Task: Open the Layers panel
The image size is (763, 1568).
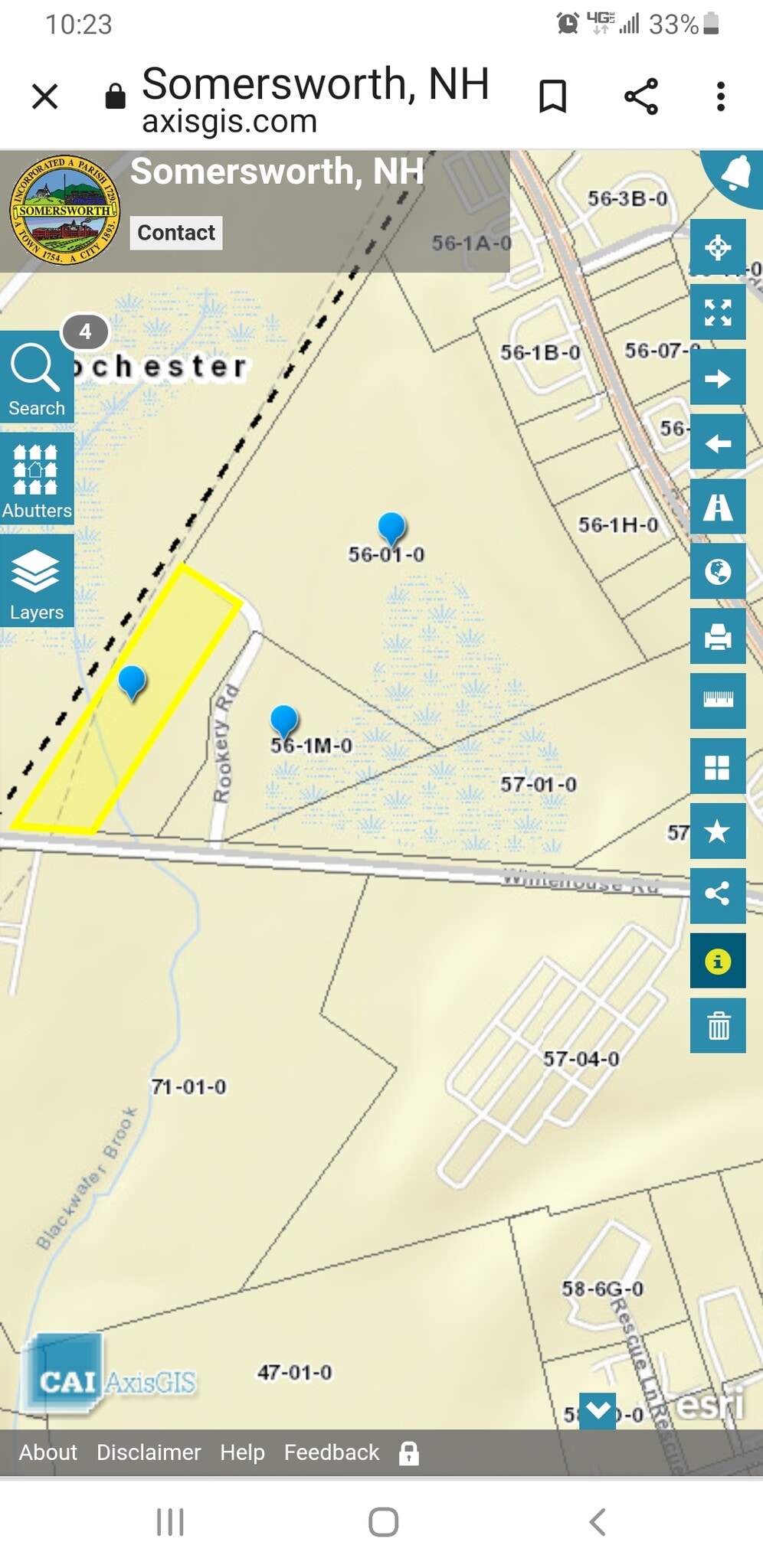Action: click(36, 578)
